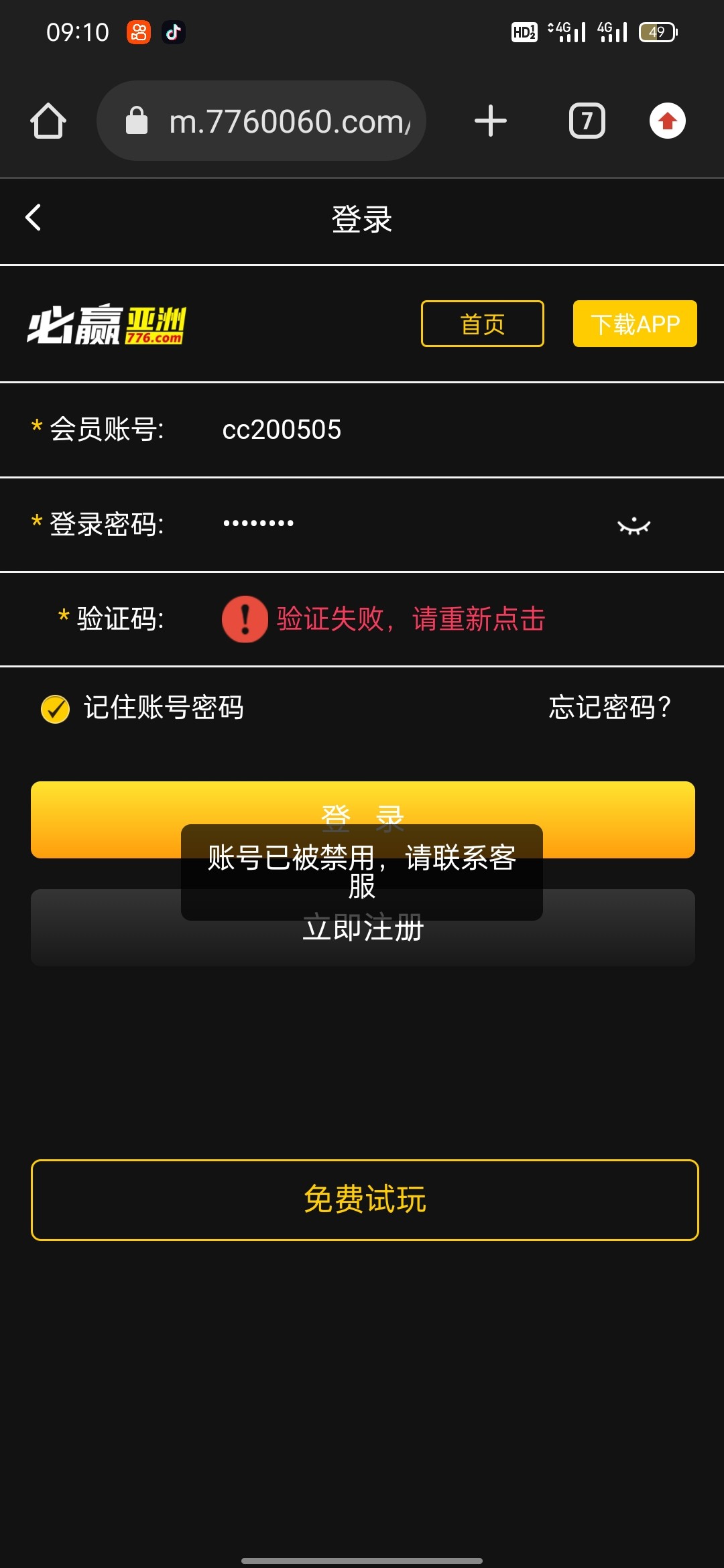This screenshot has height=1568, width=724.
Task: Go to 首页
Action: (x=482, y=324)
